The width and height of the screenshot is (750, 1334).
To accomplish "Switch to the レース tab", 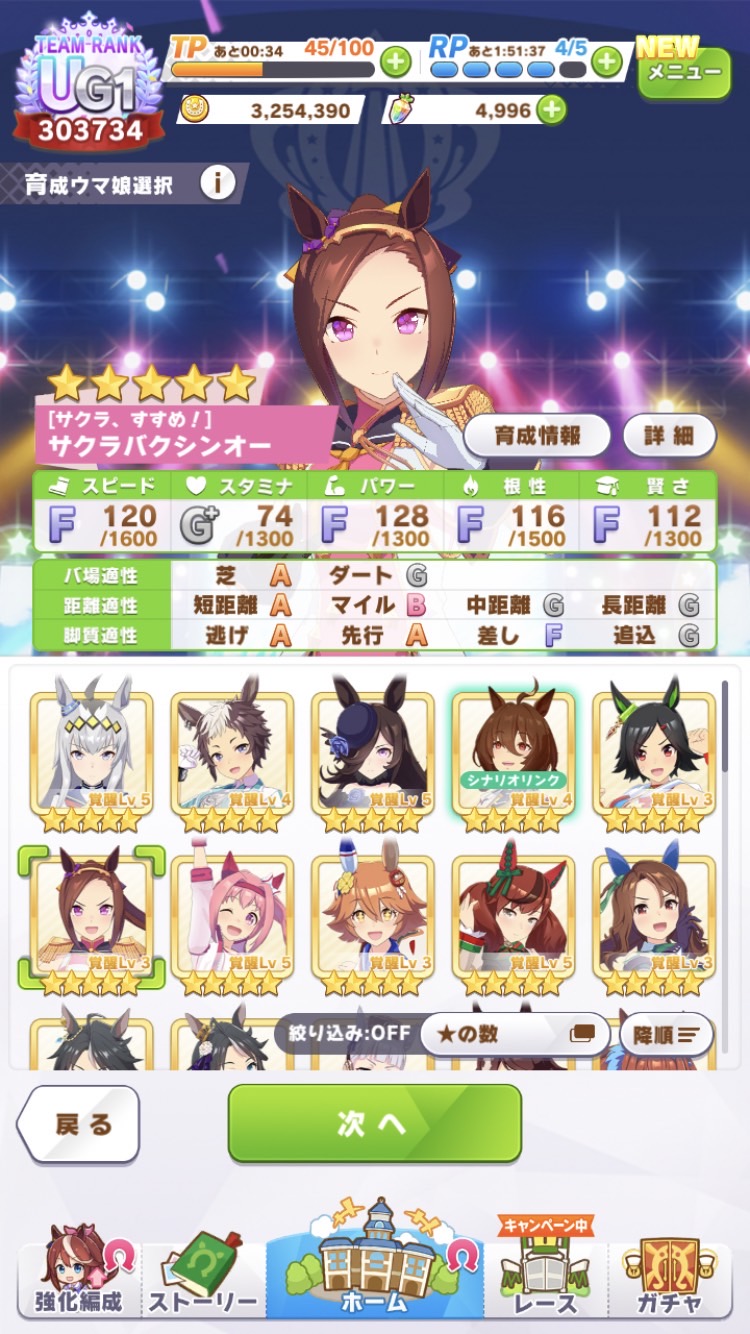I will click(547, 1275).
